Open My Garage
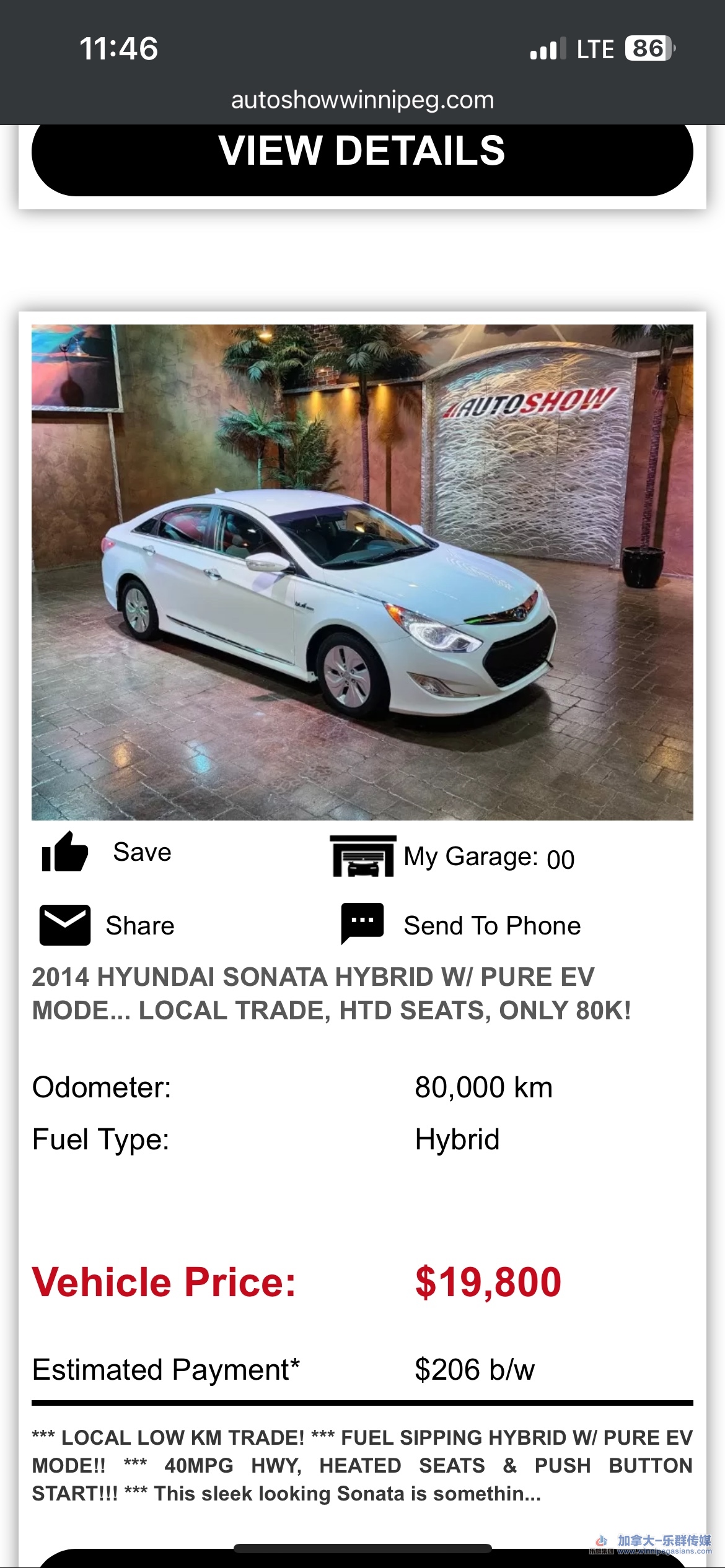The width and height of the screenshot is (725, 1568). 454,857
